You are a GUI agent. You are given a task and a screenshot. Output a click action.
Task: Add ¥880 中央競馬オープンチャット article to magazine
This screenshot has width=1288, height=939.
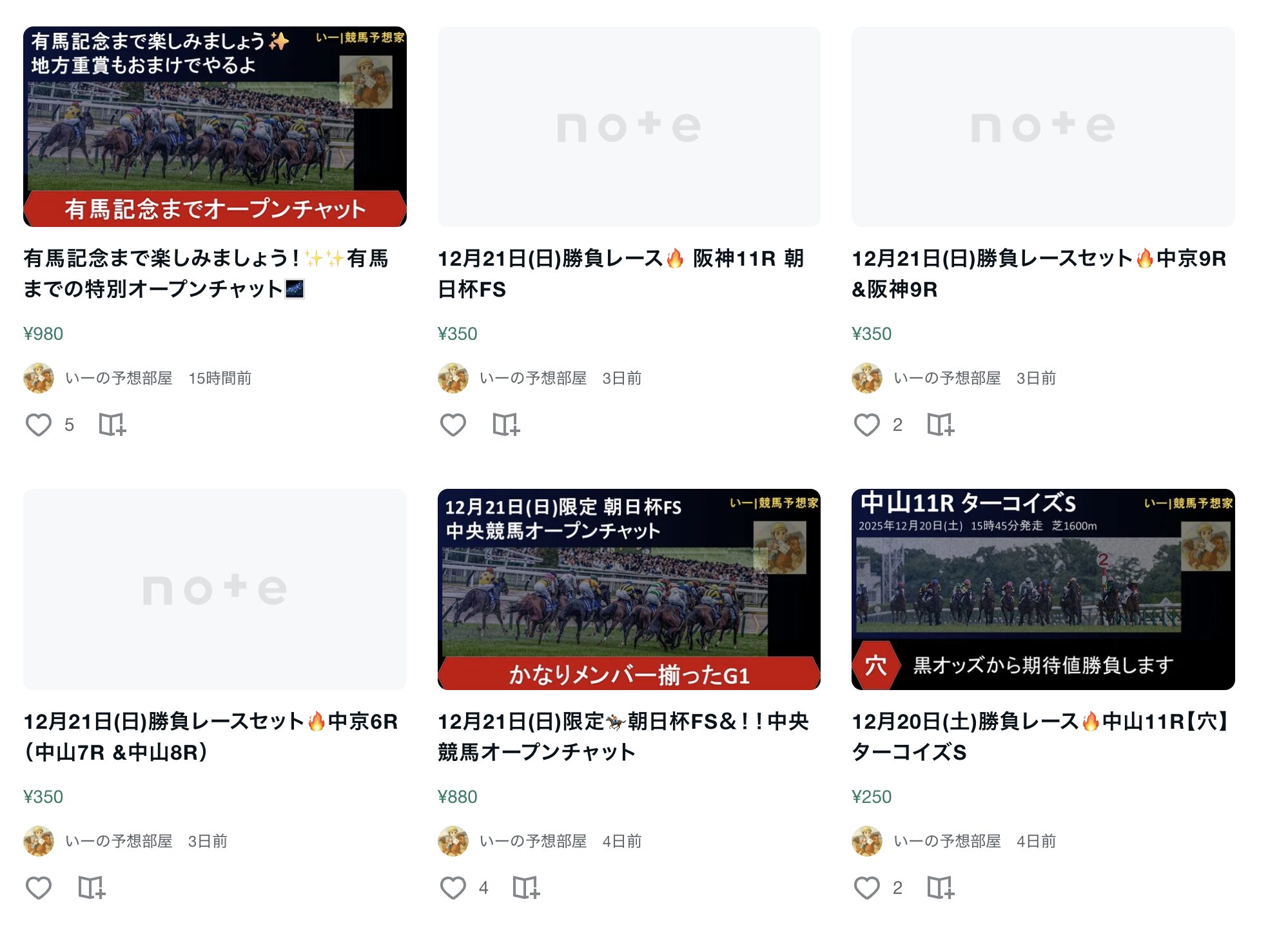tap(526, 888)
